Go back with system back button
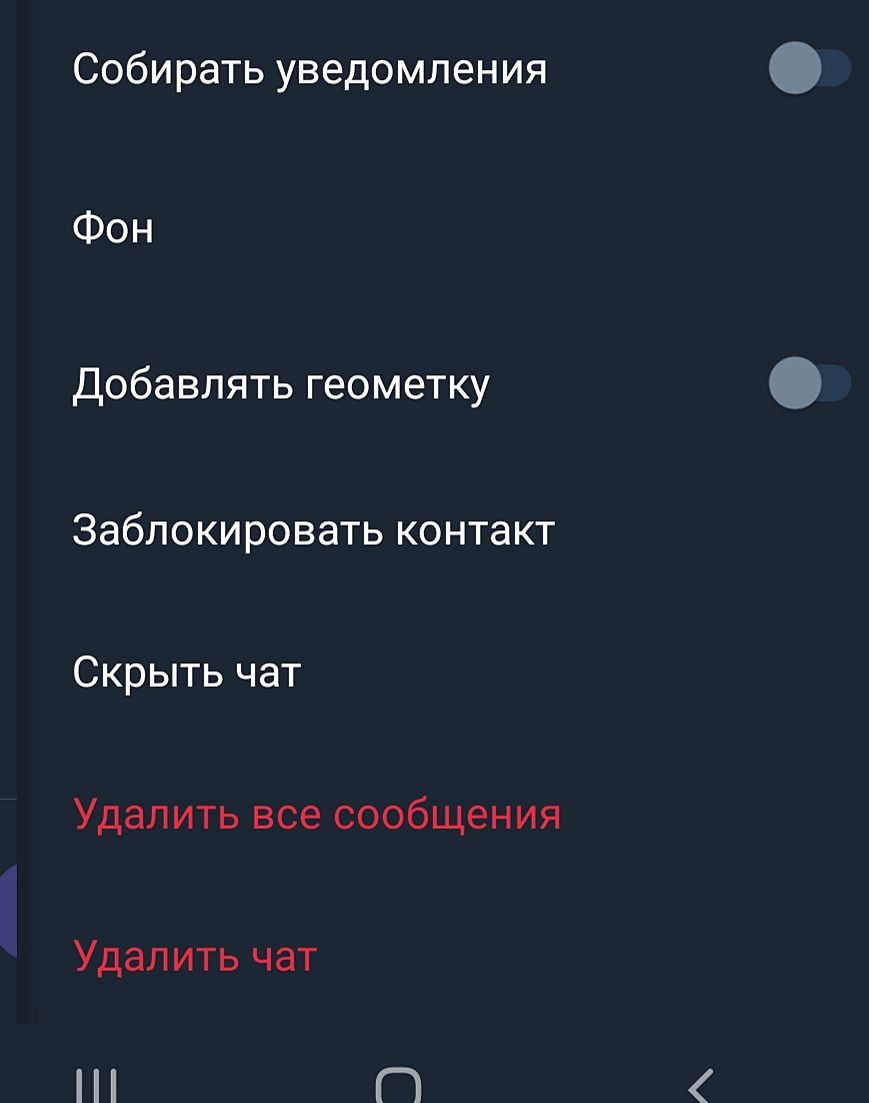This screenshot has width=869, height=1103. point(702,1086)
